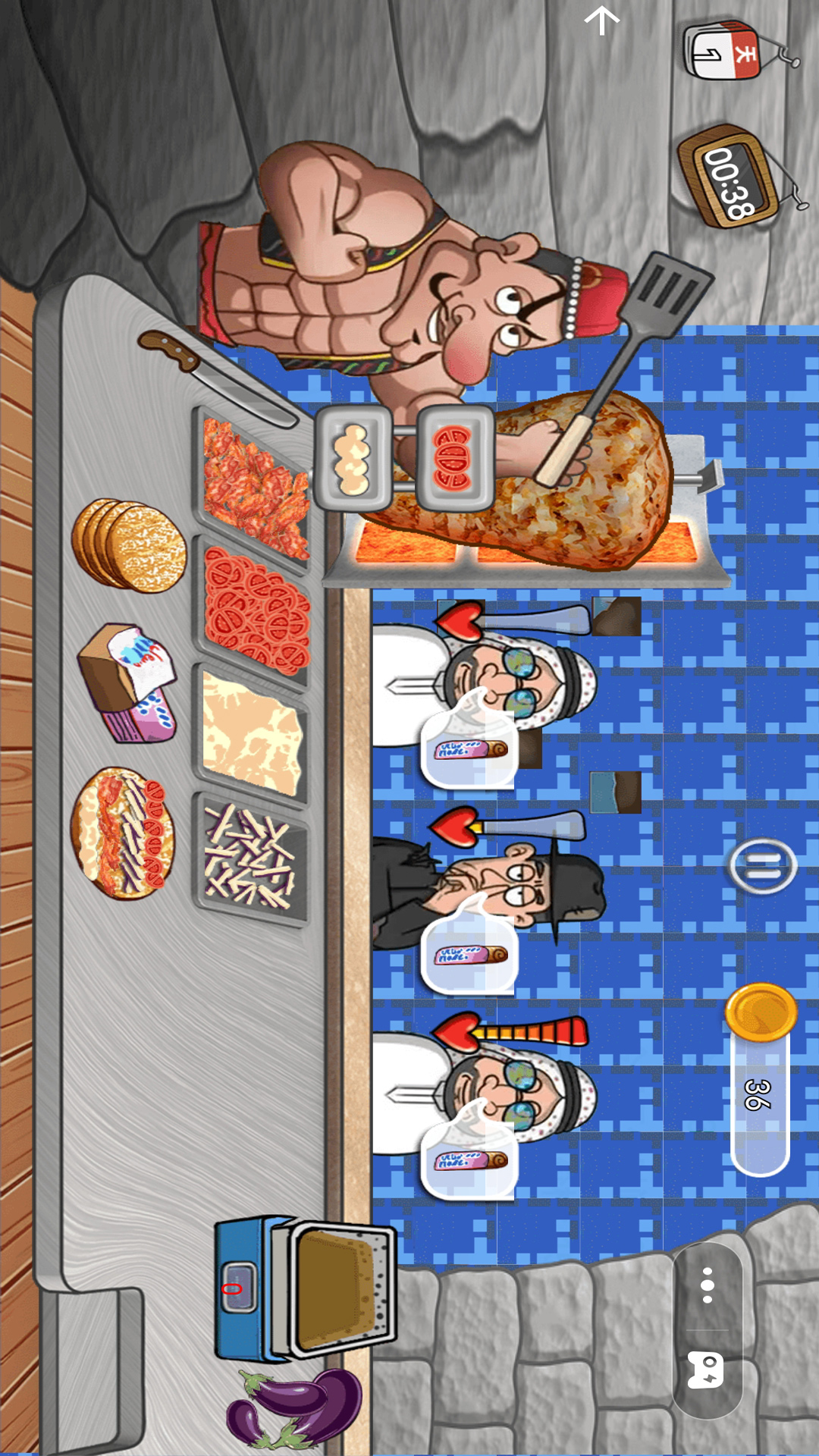Tap the assembled shawarma plate
Viewport: 819px width, 1456px height.
tap(123, 833)
